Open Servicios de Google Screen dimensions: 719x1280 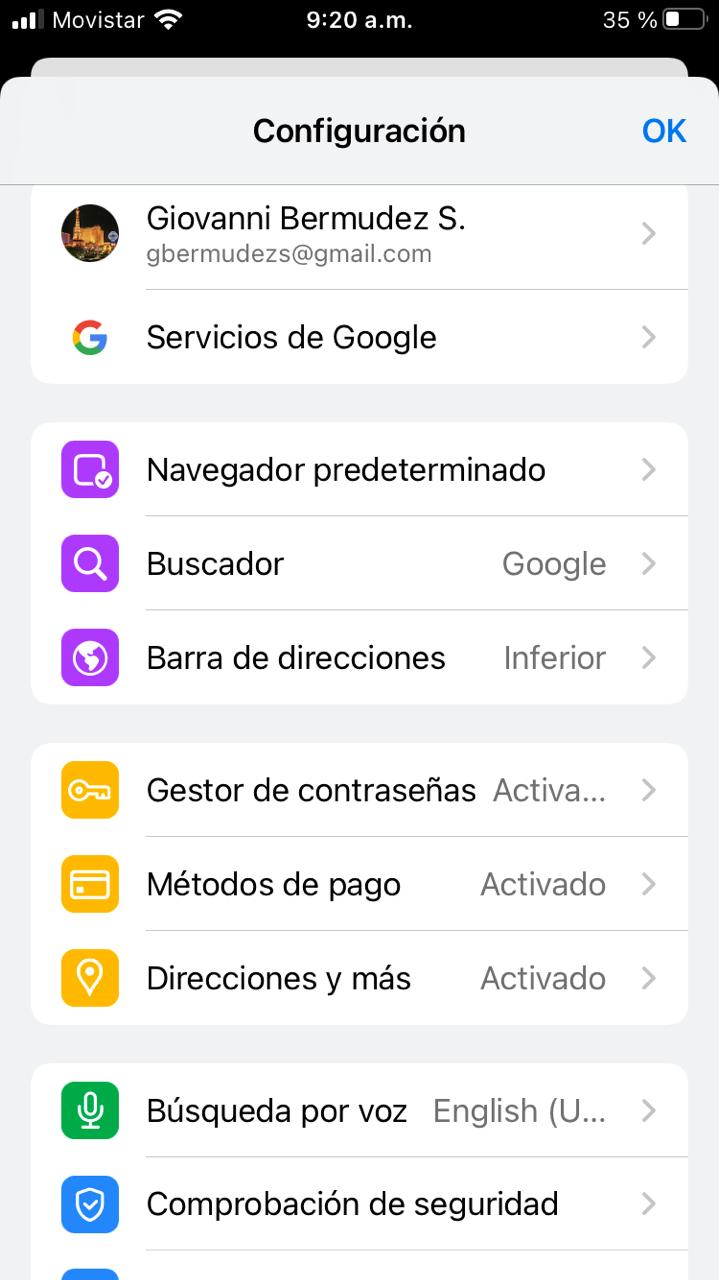point(359,338)
